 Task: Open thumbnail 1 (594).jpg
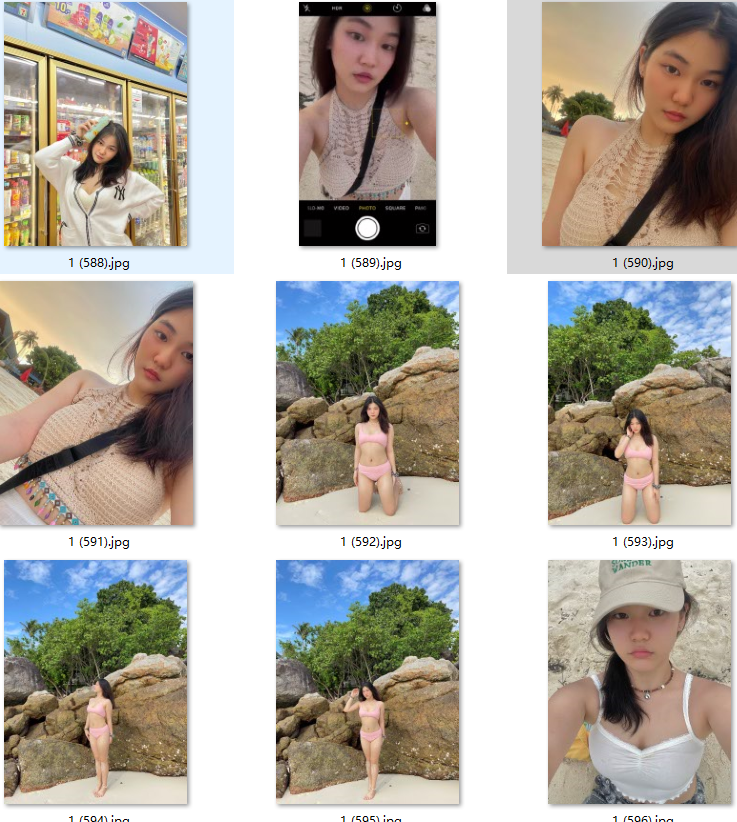click(96, 682)
